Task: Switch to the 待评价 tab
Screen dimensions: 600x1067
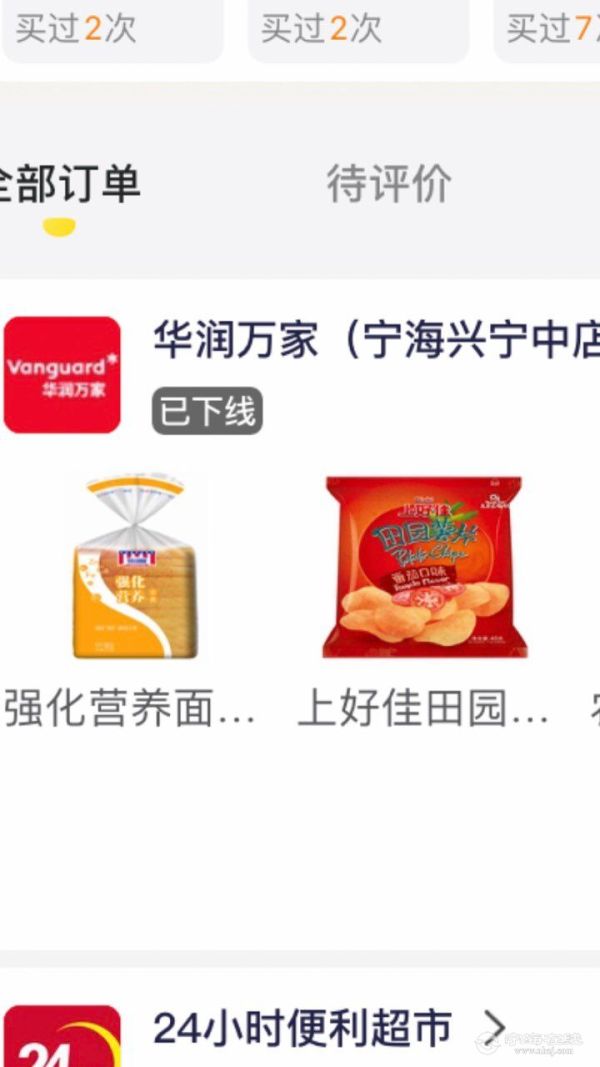Action: pyautogui.click(x=389, y=185)
